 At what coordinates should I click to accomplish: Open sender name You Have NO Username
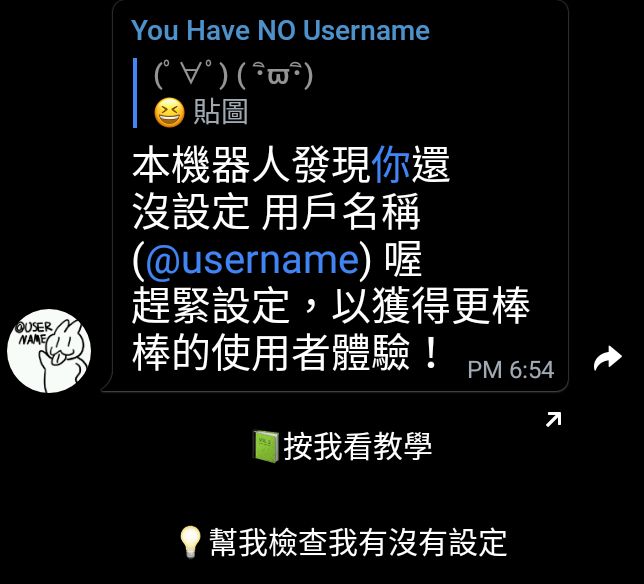(x=280, y=30)
